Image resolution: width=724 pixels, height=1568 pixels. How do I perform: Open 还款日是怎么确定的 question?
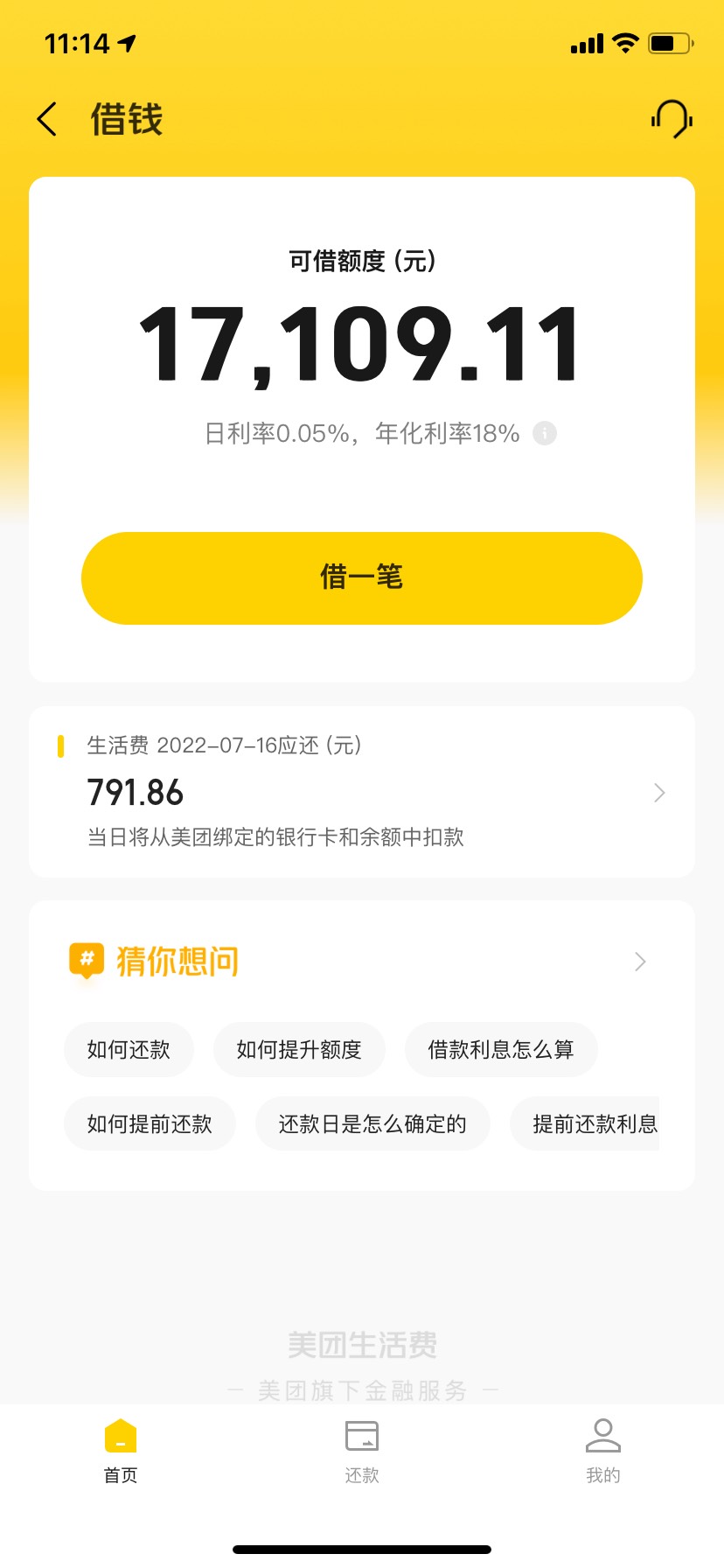click(x=372, y=1123)
